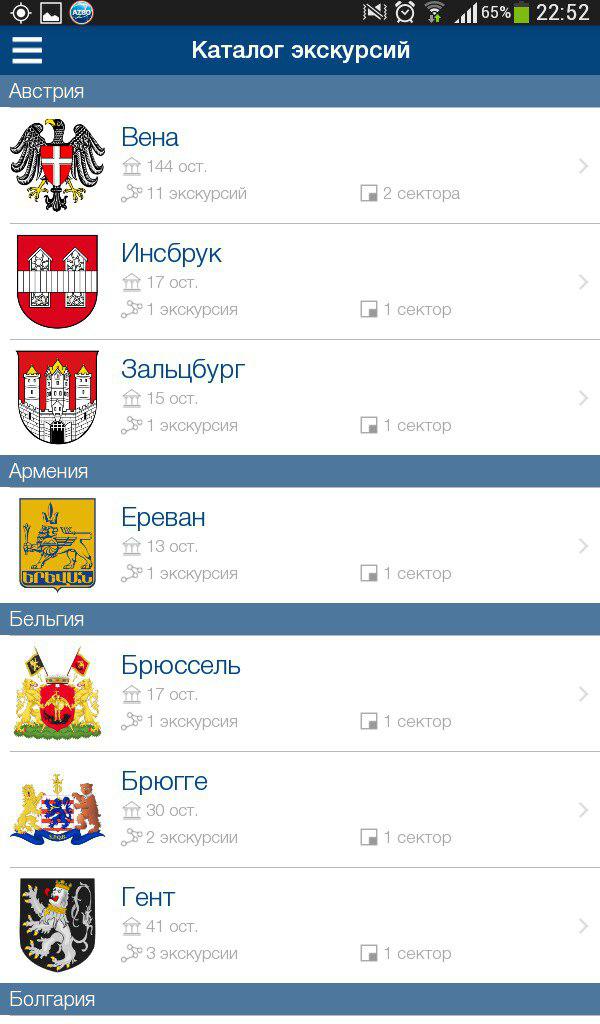Open Зальцбург excursion list
The image size is (600, 1024).
[x=300, y=397]
